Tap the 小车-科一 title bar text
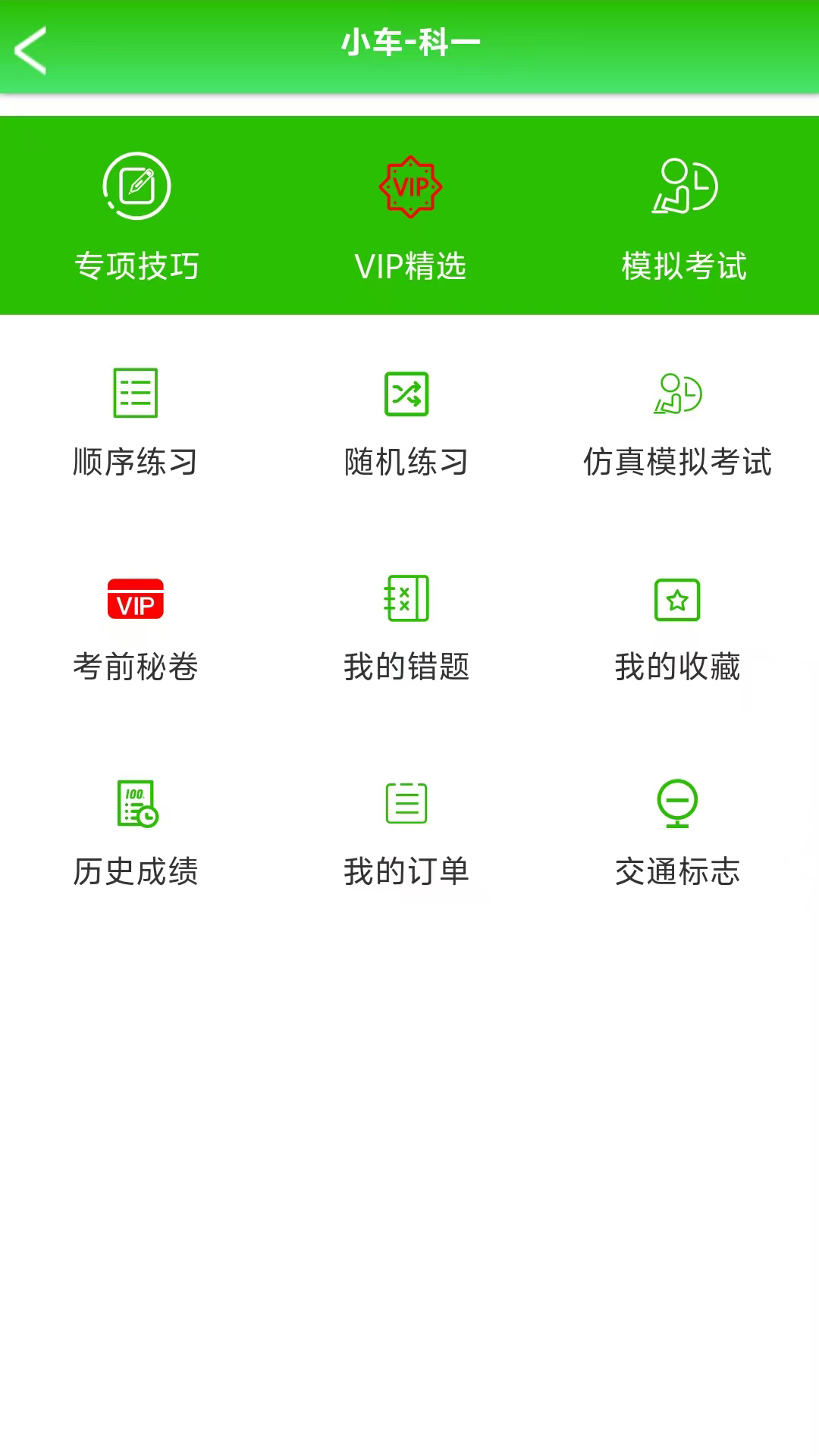Screen dimensions: 819x1456 (409, 42)
